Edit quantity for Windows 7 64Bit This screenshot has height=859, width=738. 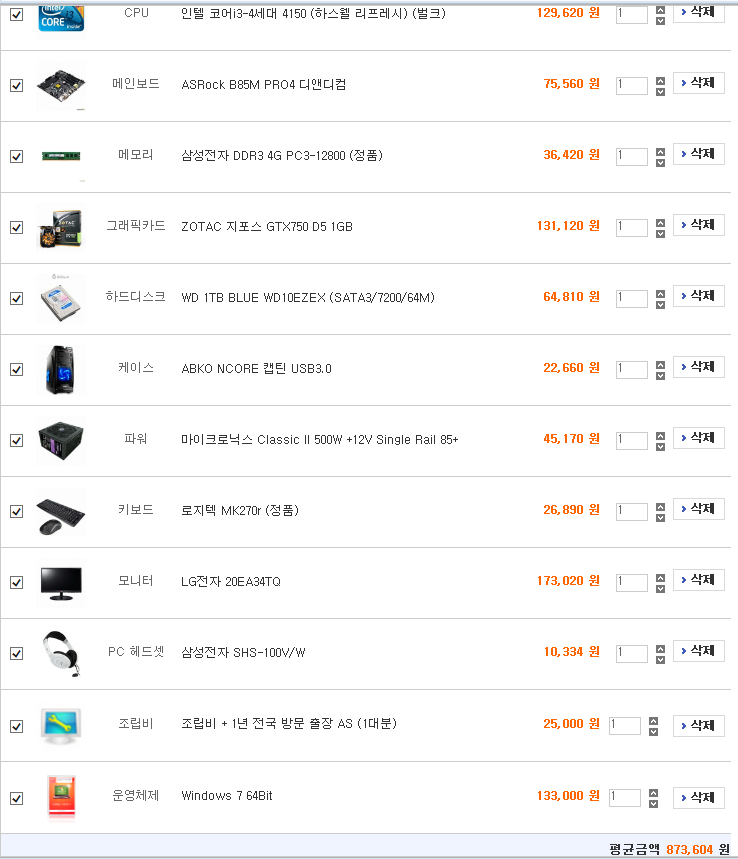coord(624,798)
